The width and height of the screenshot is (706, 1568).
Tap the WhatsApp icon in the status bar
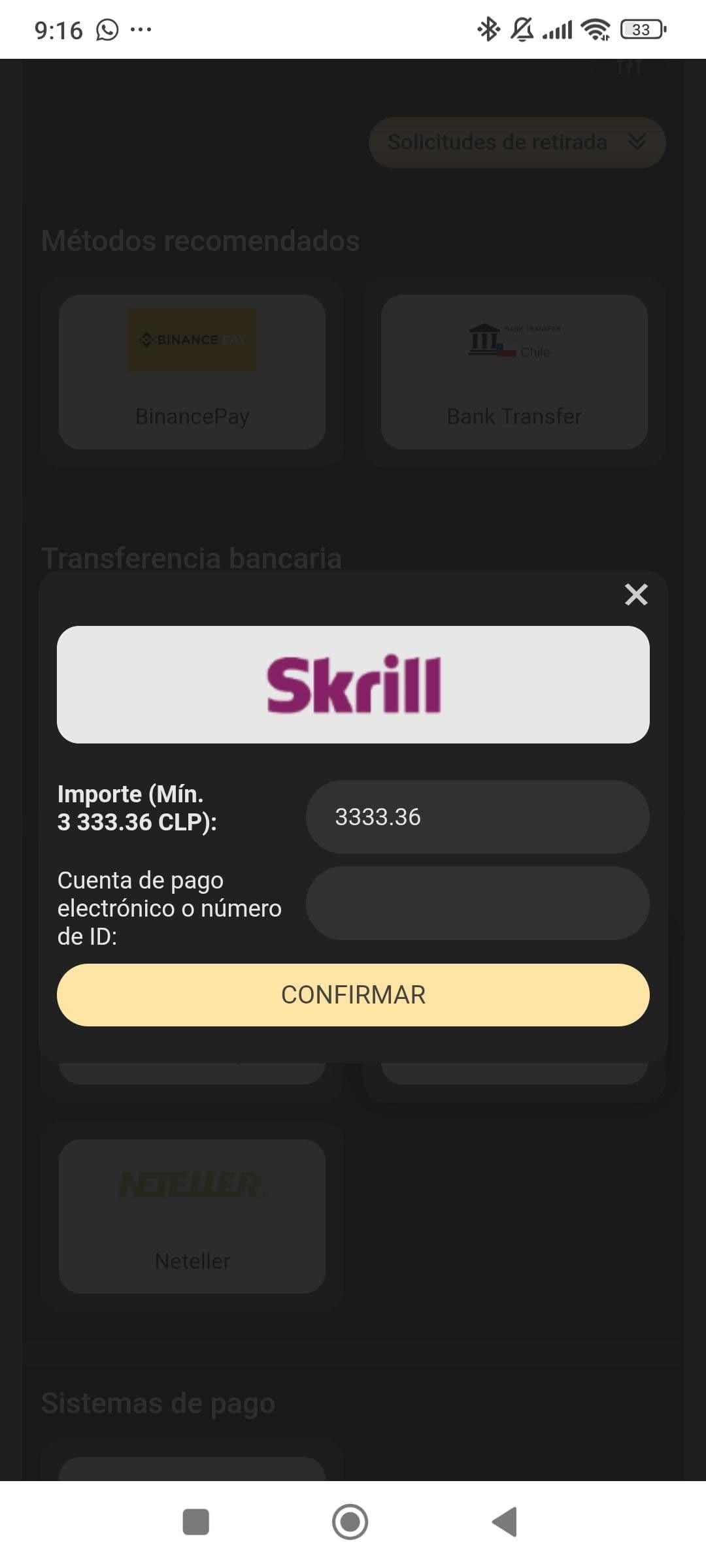[x=107, y=28]
